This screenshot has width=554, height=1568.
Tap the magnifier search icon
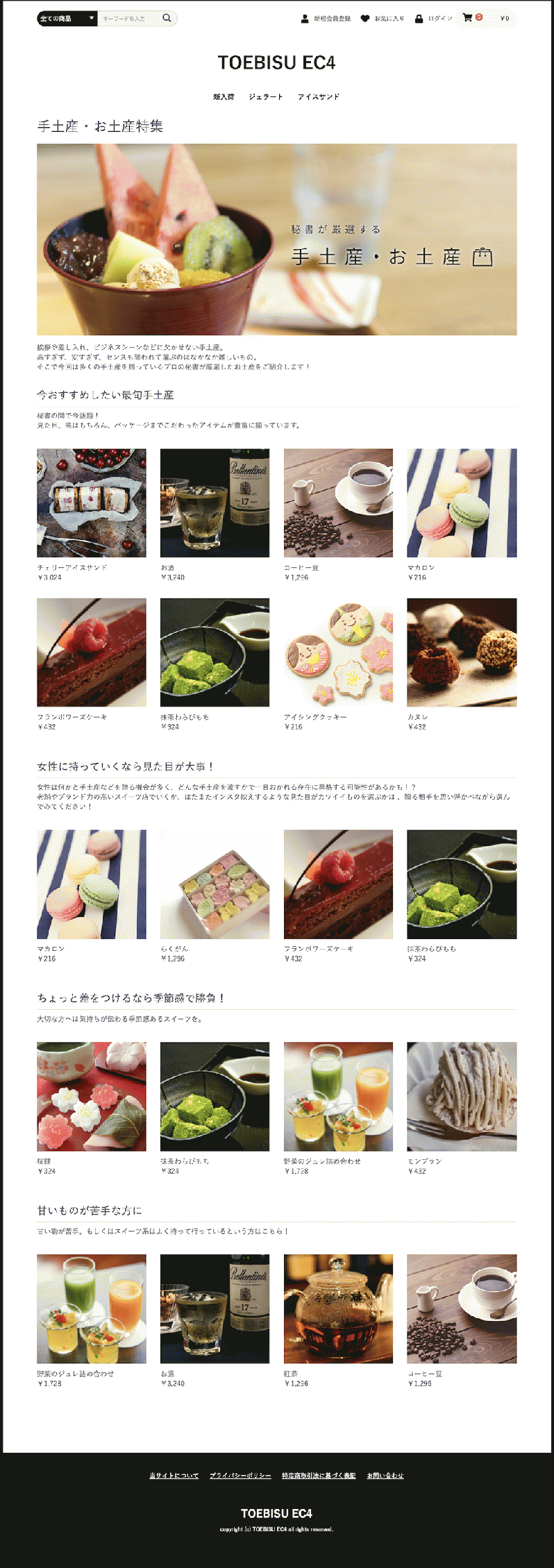pos(167,18)
